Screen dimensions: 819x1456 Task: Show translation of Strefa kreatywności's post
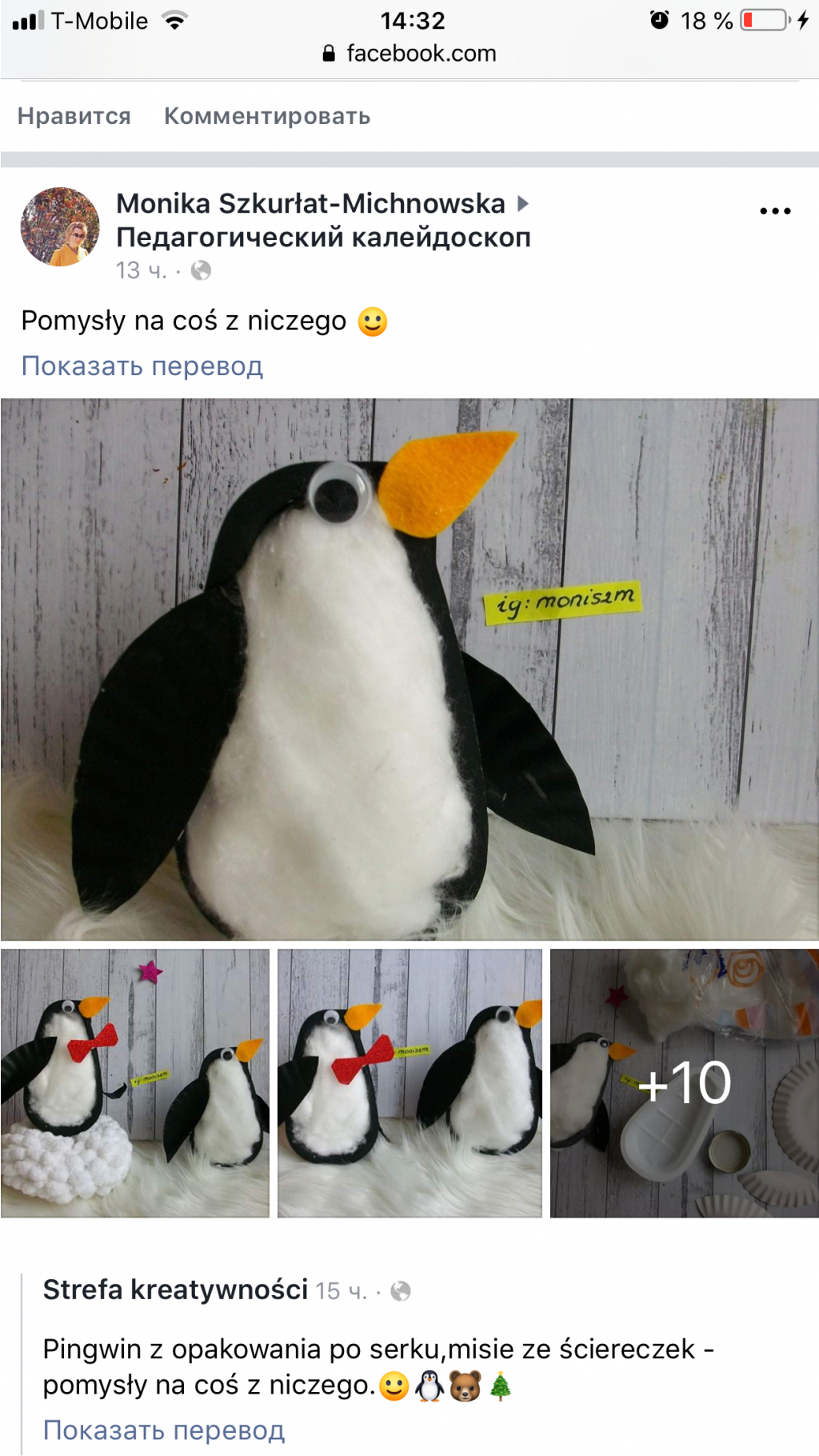164,1430
